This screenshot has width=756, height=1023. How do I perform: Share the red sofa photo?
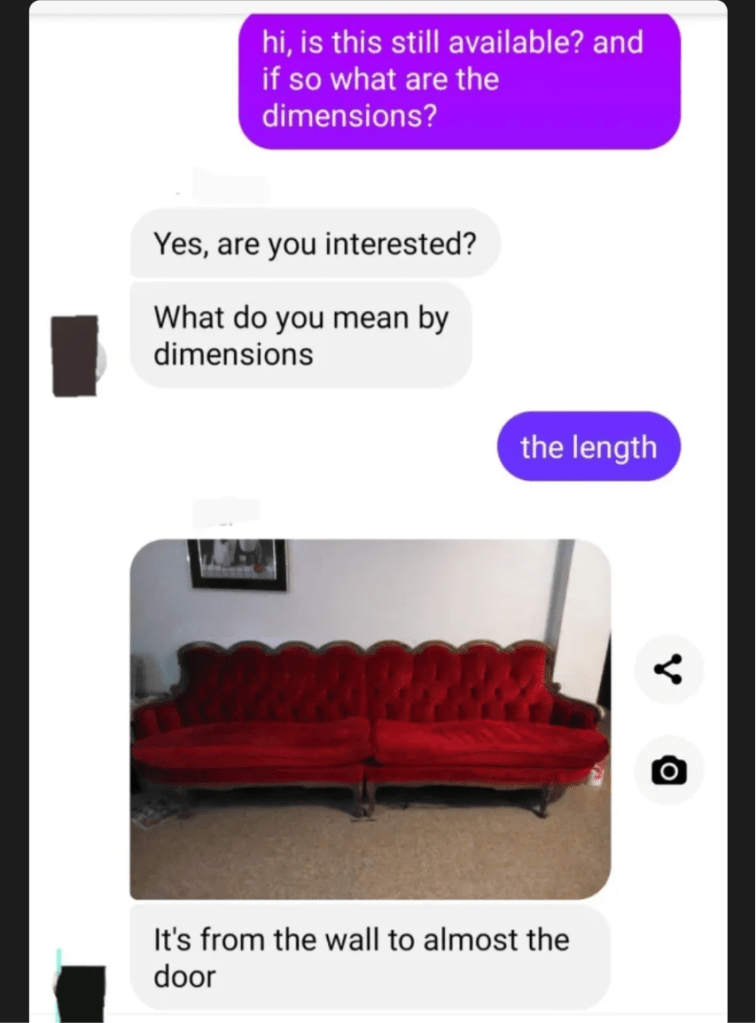coord(669,670)
